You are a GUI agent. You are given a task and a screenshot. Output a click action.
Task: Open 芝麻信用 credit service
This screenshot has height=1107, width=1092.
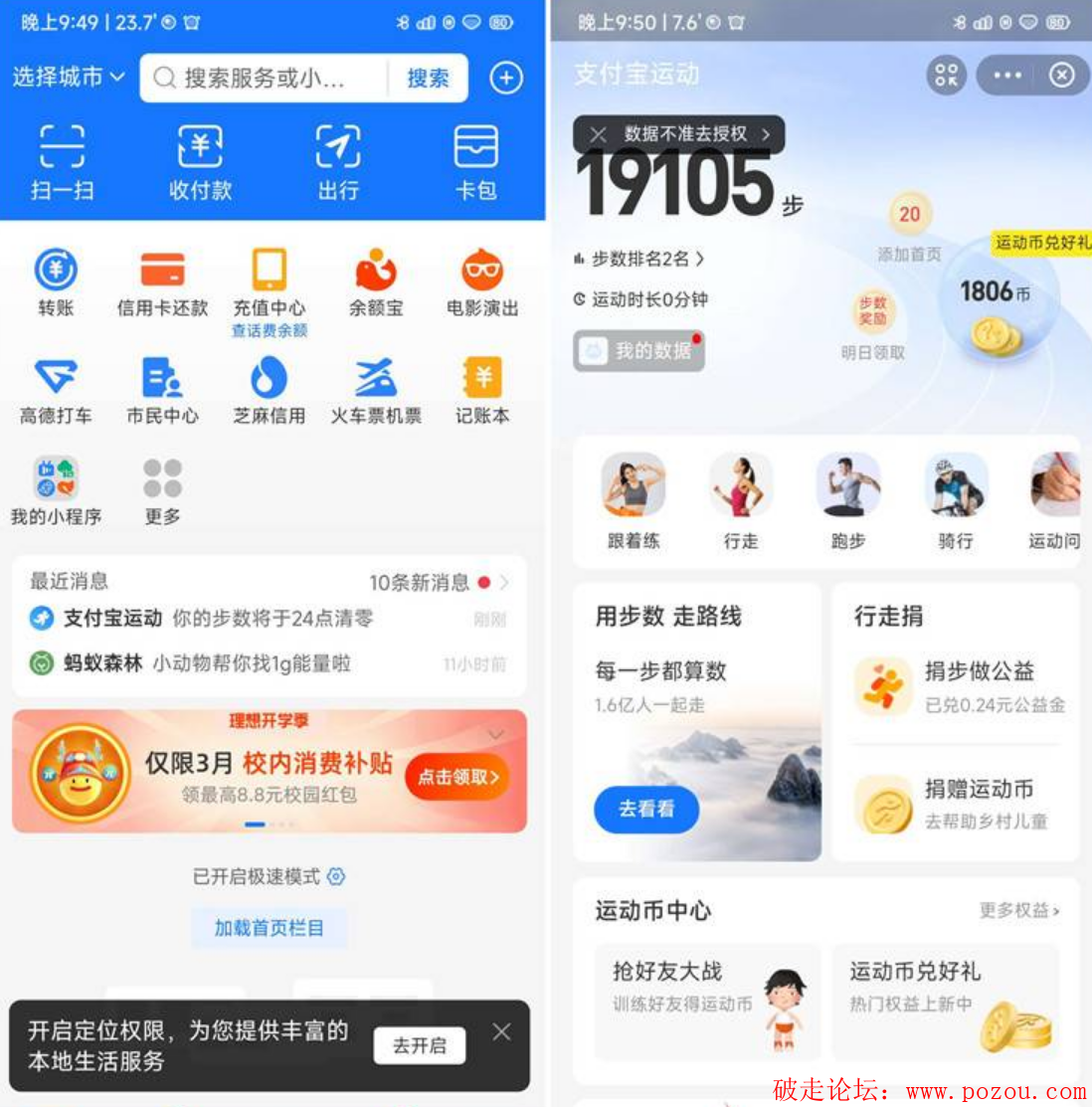click(x=269, y=391)
